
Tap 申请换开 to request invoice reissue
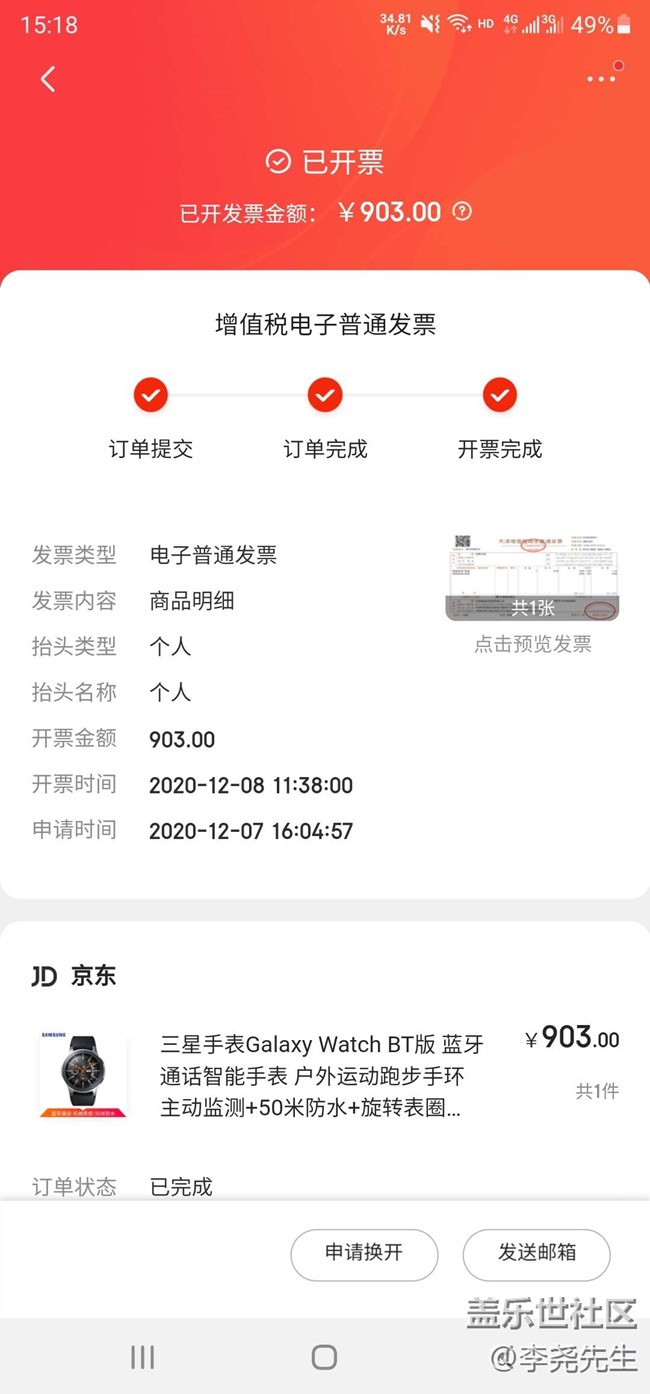[364, 1254]
